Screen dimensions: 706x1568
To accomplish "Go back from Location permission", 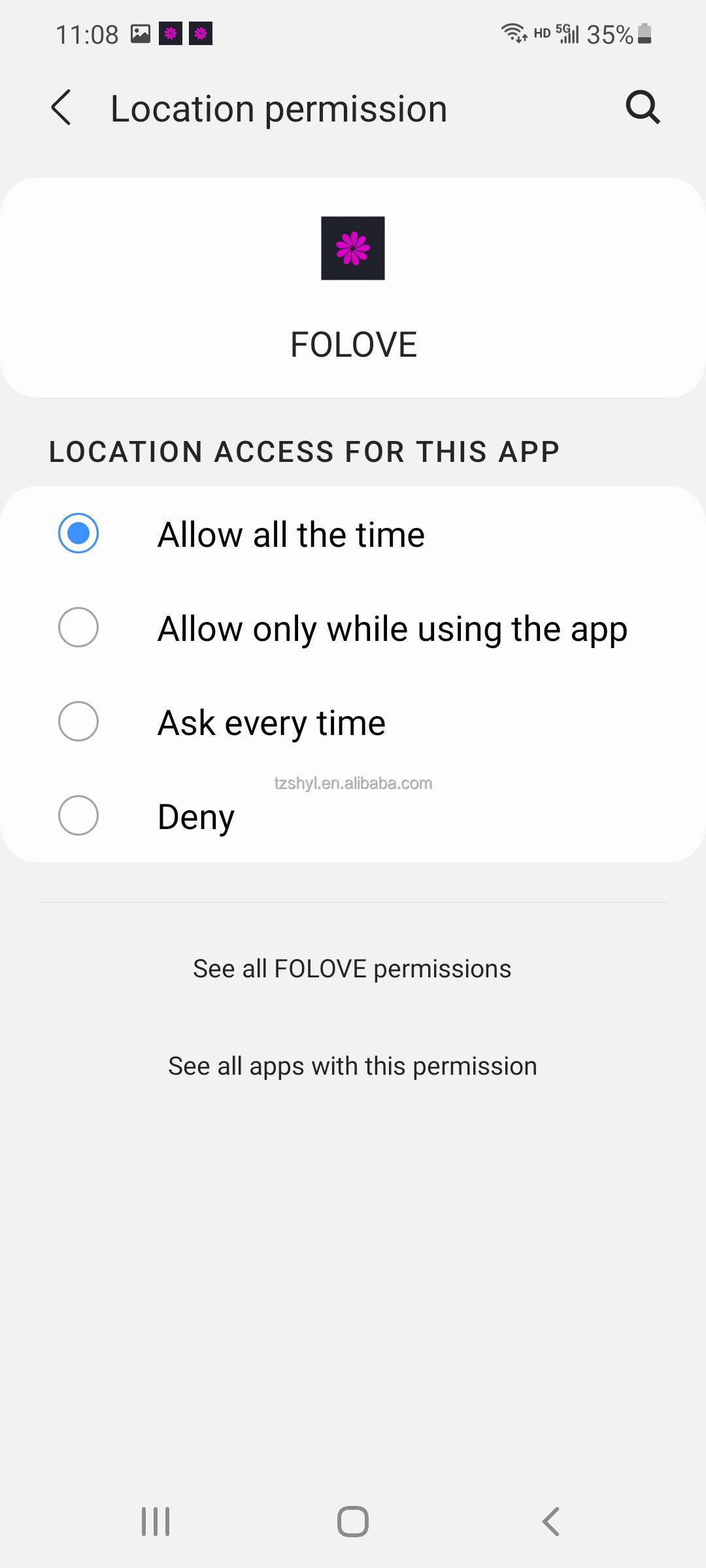I will coord(61,108).
